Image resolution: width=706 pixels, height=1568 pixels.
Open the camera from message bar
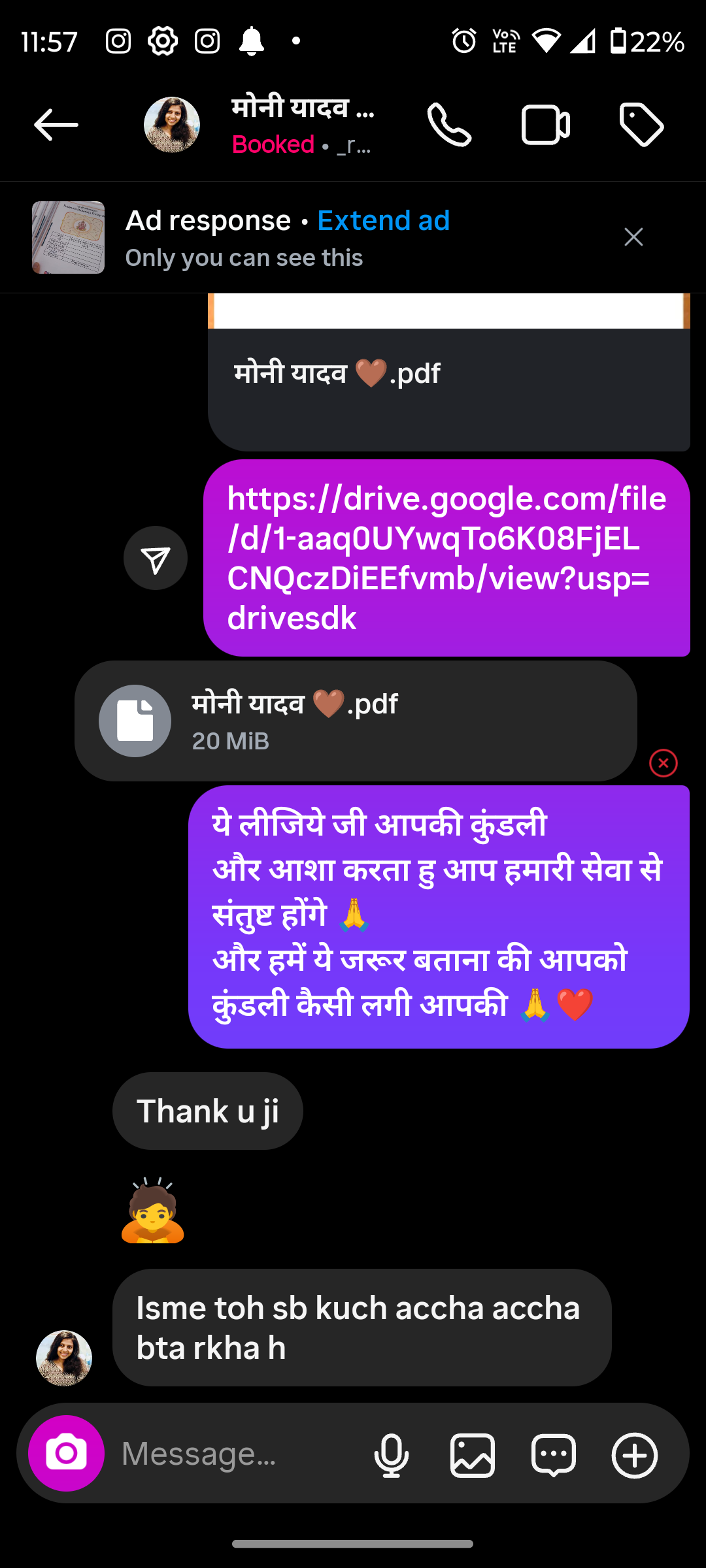[66, 1454]
